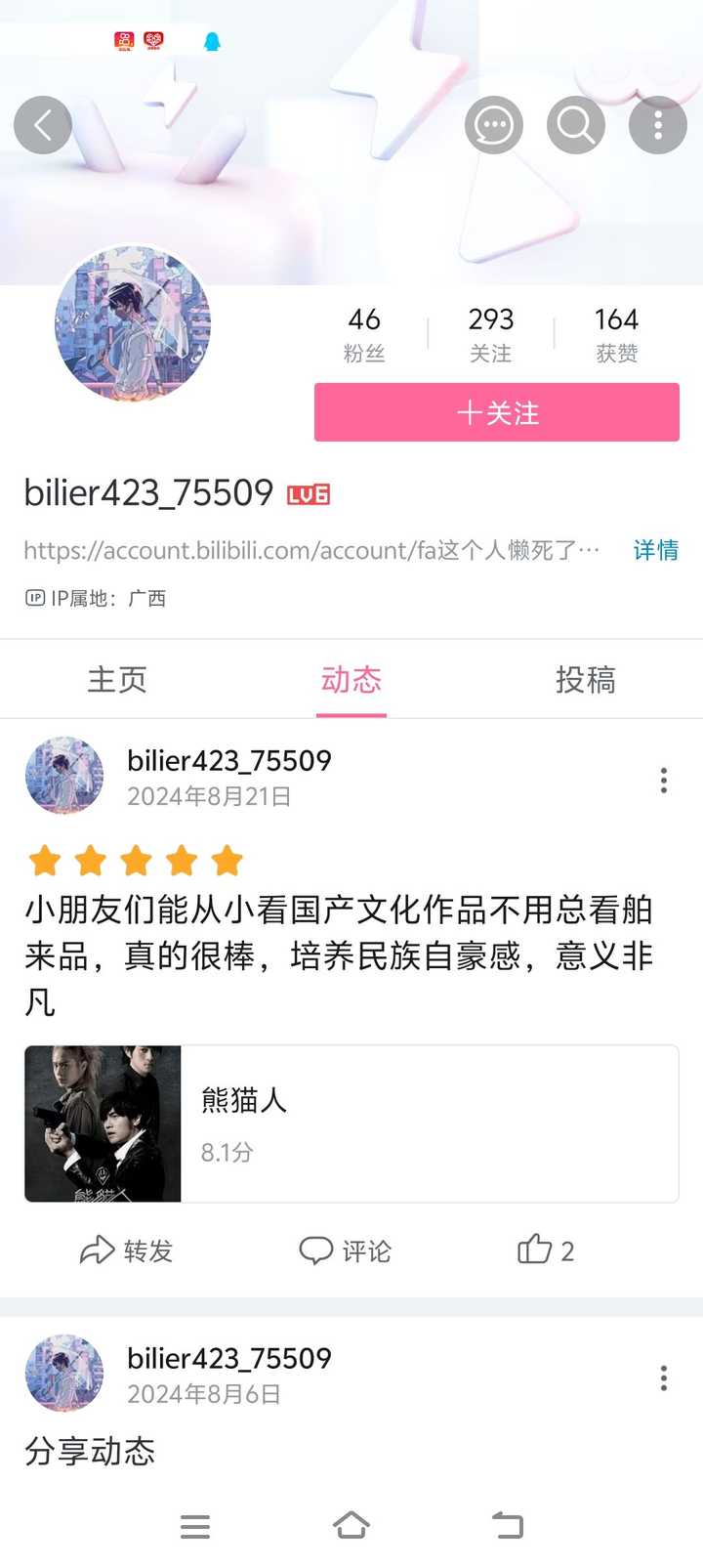
Task: Open the message chat icon
Action: [x=493, y=125]
